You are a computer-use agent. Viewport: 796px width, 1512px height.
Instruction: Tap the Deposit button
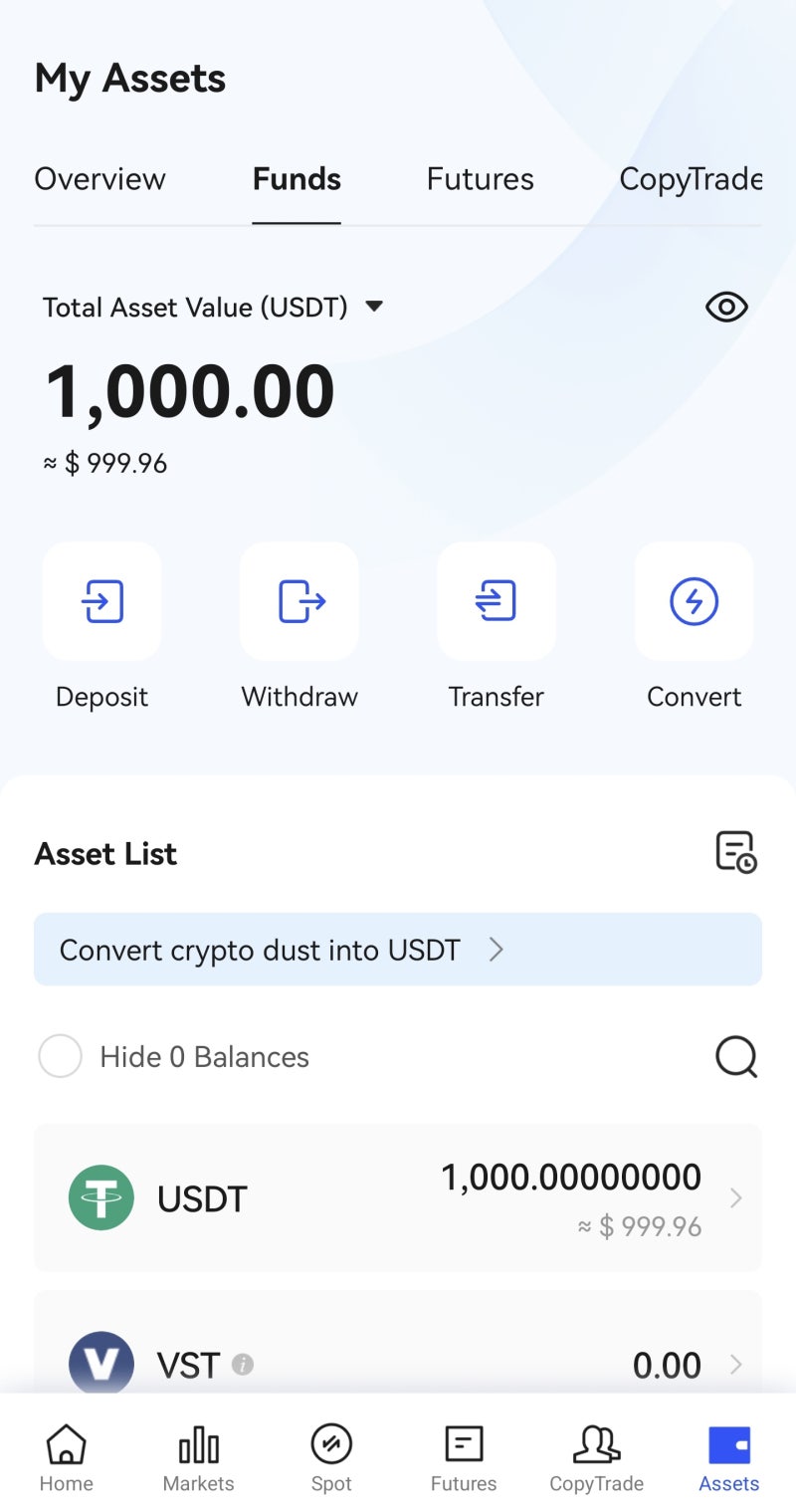pos(101,627)
